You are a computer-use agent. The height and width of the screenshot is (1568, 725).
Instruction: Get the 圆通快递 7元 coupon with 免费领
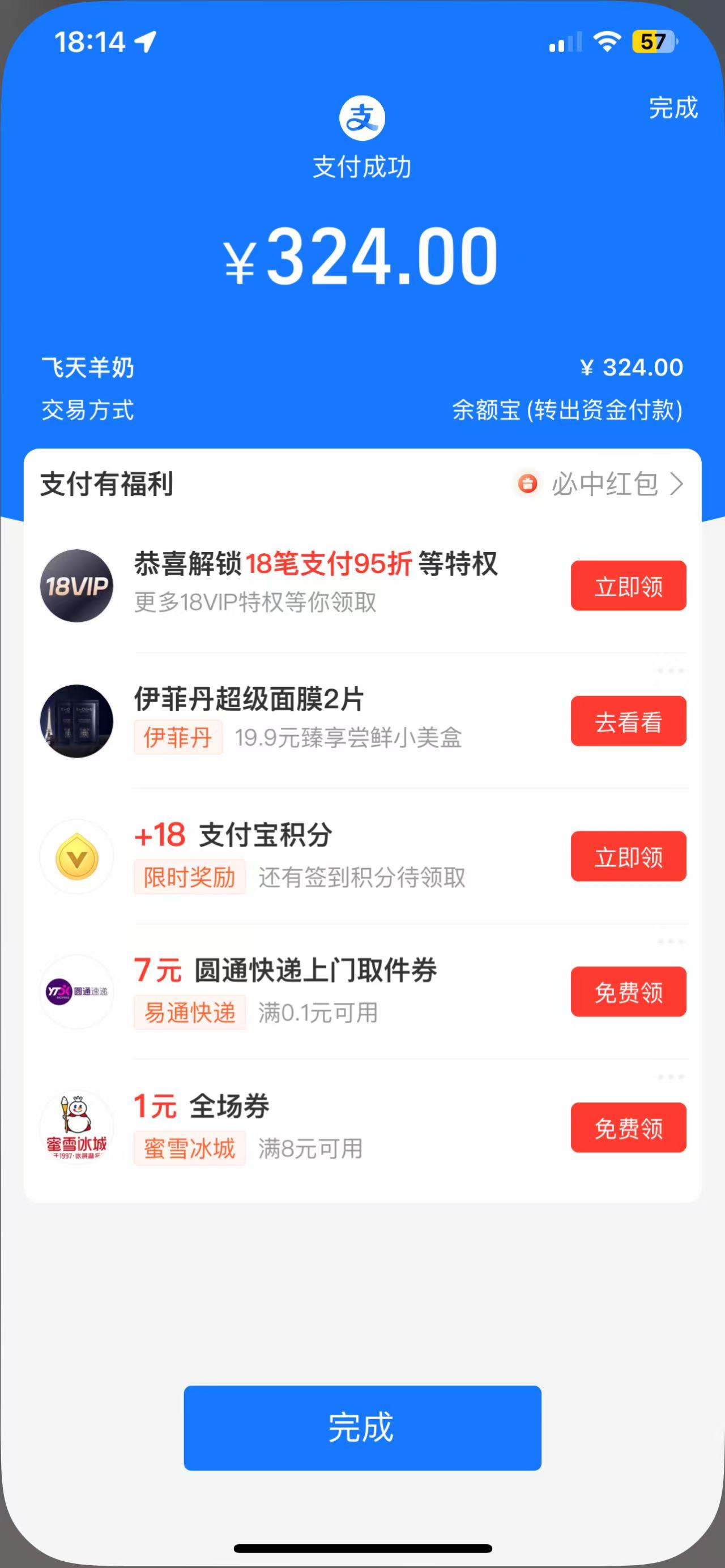628,992
